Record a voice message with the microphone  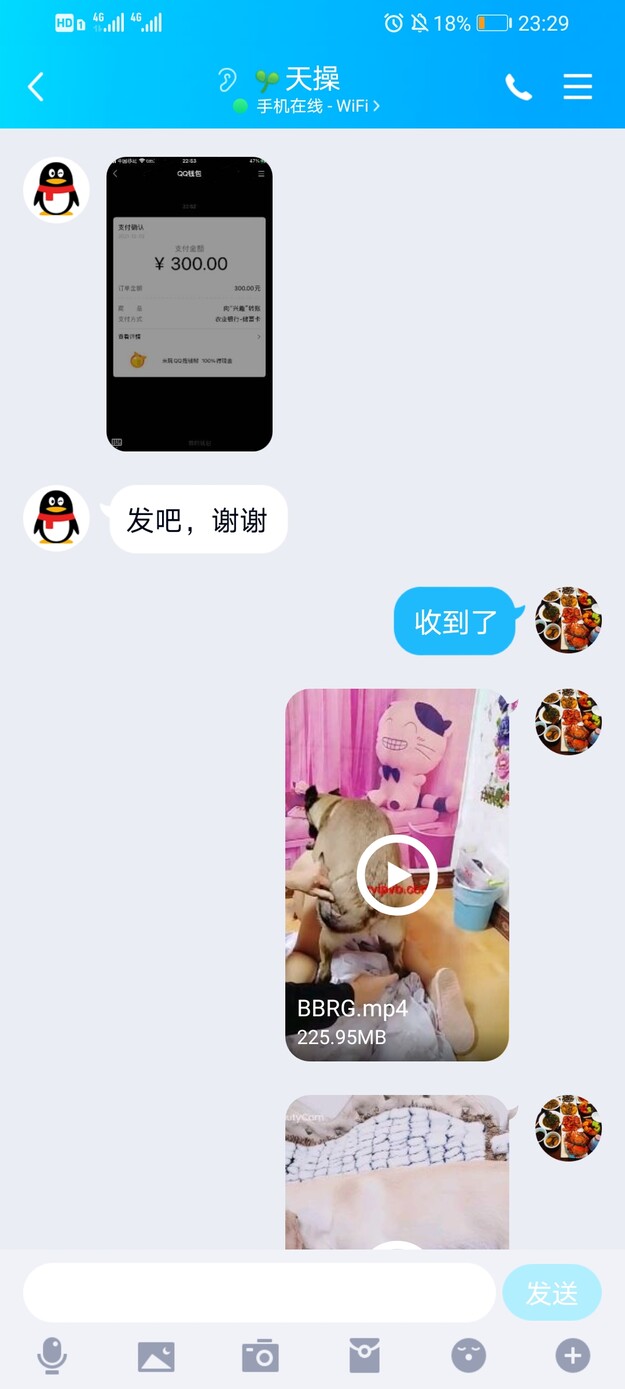pyautogui.click(x=52, y=1356)
